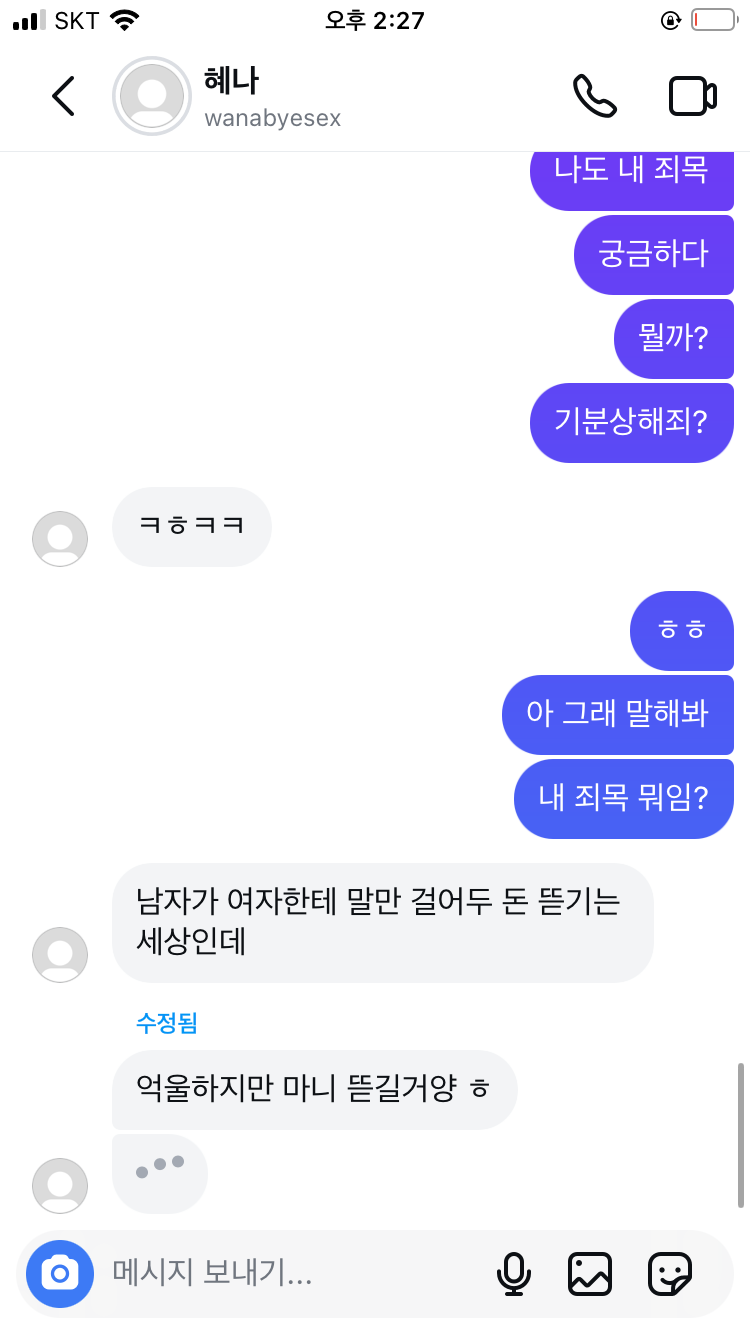Open the sticker picker
This screenshot has width=750, height=1334.
669,1273
